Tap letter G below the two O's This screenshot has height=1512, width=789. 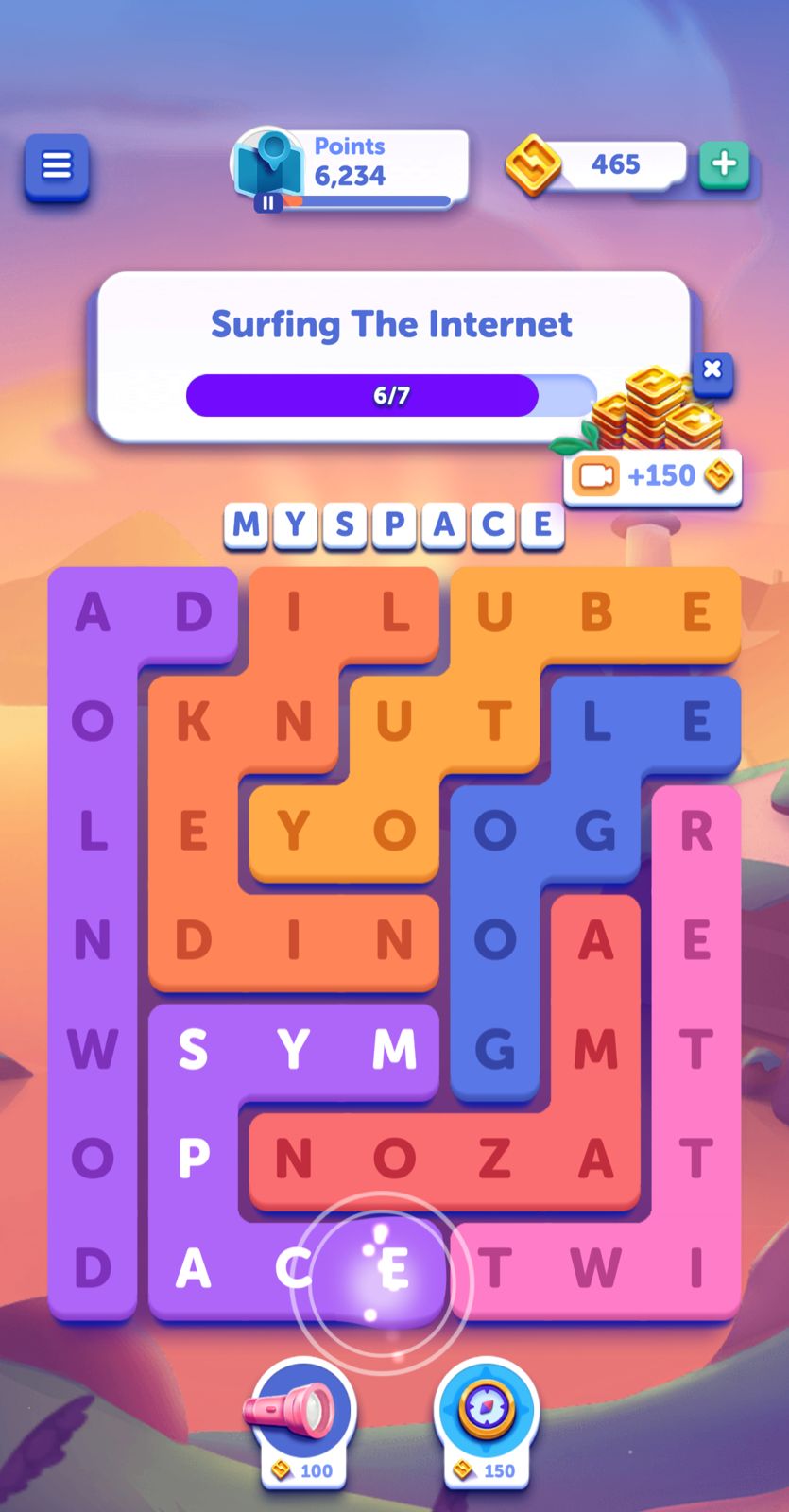[495, 1050]
